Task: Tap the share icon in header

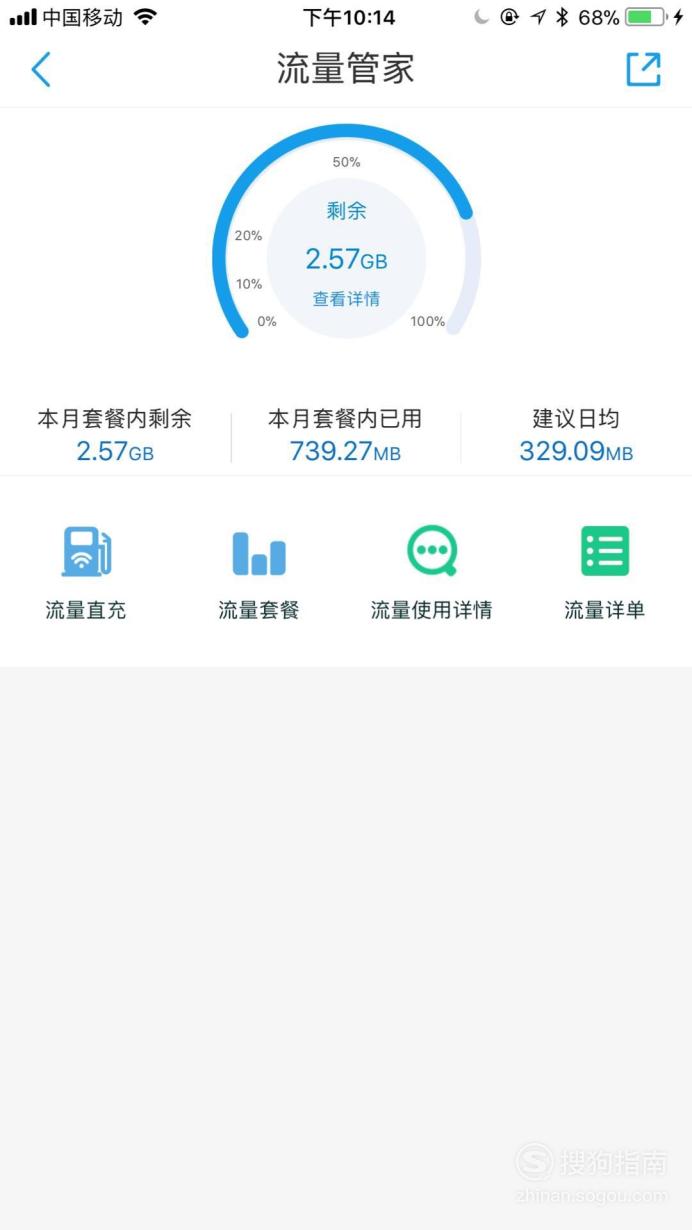Action: click(x=643, y=69)
